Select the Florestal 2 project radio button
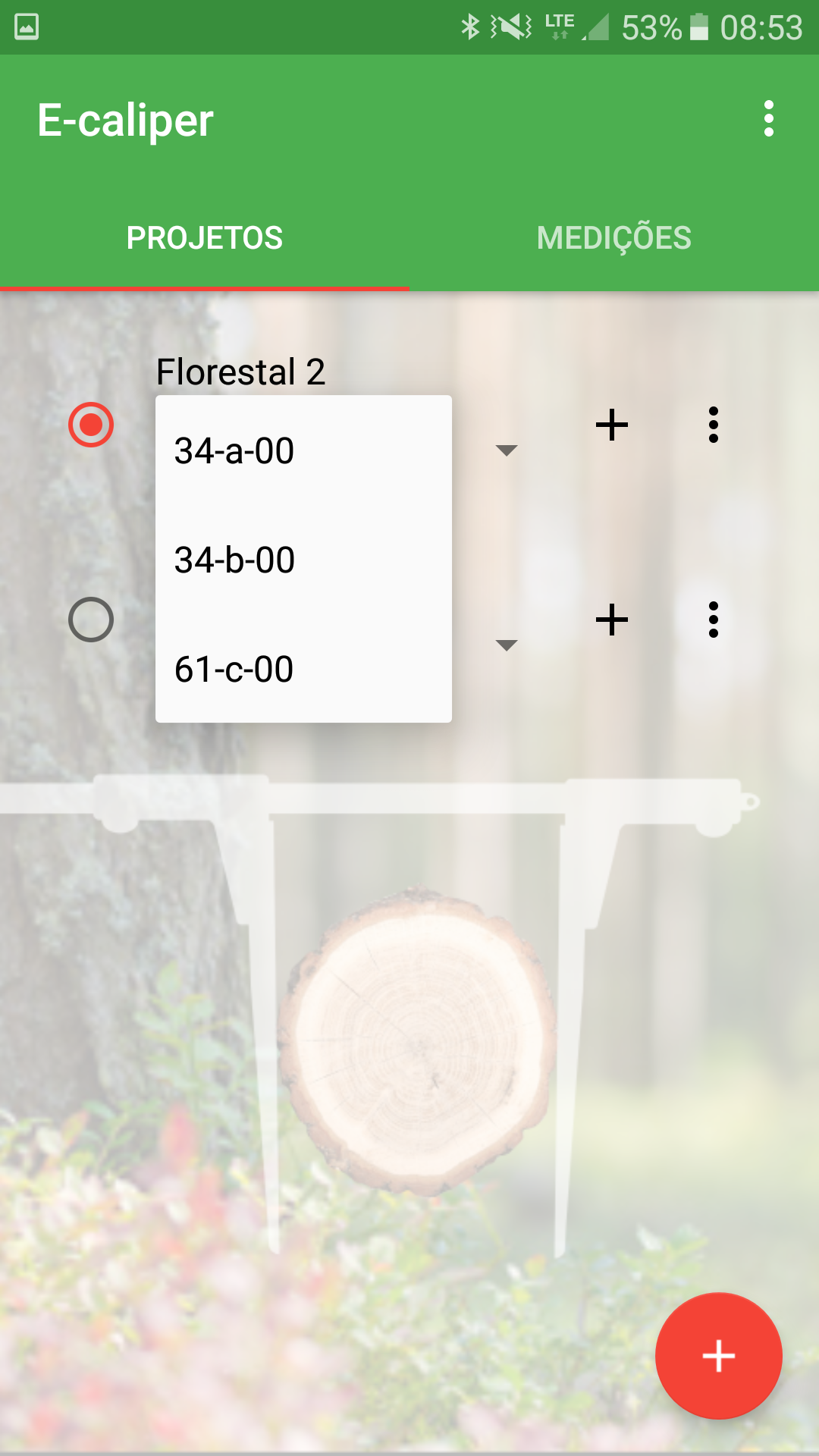The height and width of the screenshot is (1456, 819). click(91, 425)
